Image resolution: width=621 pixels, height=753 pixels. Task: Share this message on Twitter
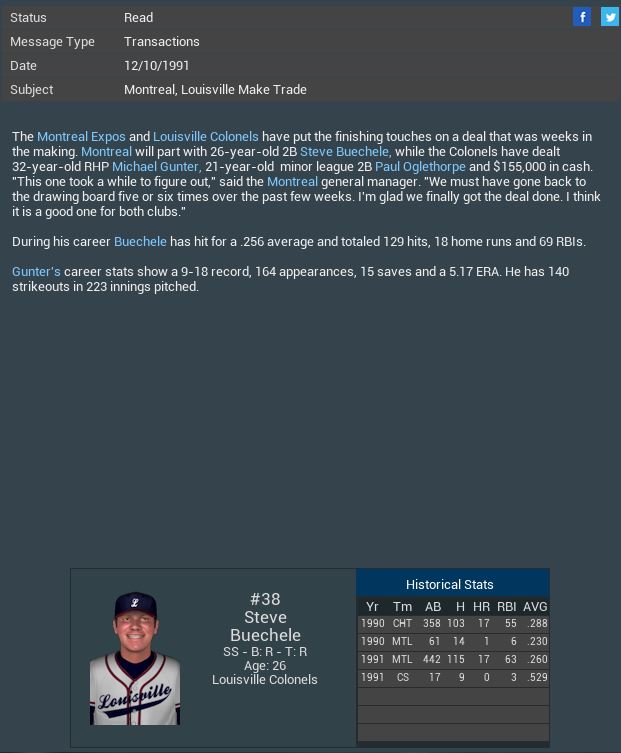coord(609,17)
